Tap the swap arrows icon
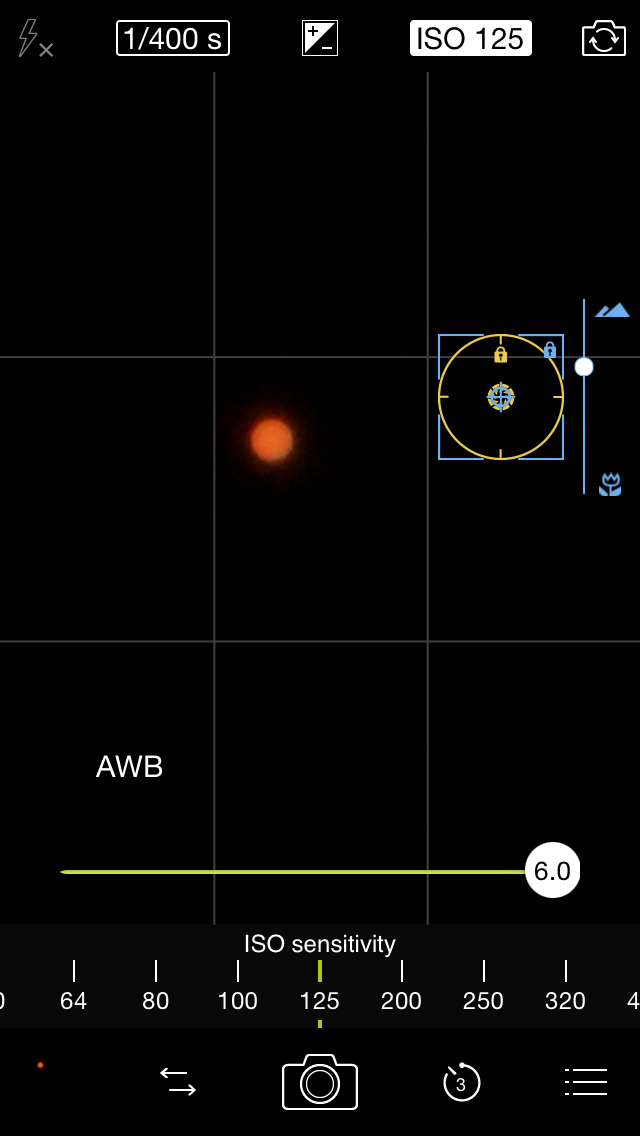Screen dimensions: 640x1136 [x=178, y=1082]
